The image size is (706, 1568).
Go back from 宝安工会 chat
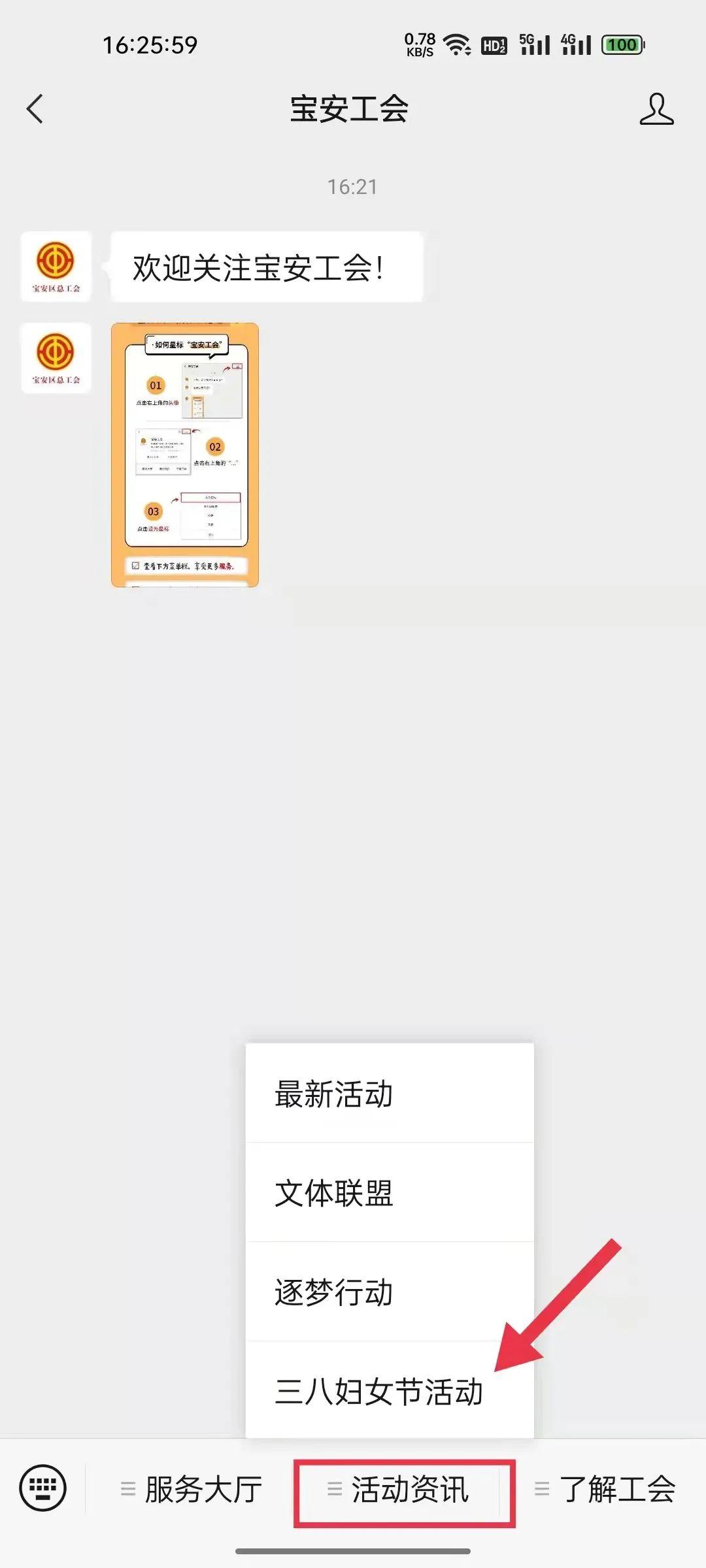pos(35,108)
